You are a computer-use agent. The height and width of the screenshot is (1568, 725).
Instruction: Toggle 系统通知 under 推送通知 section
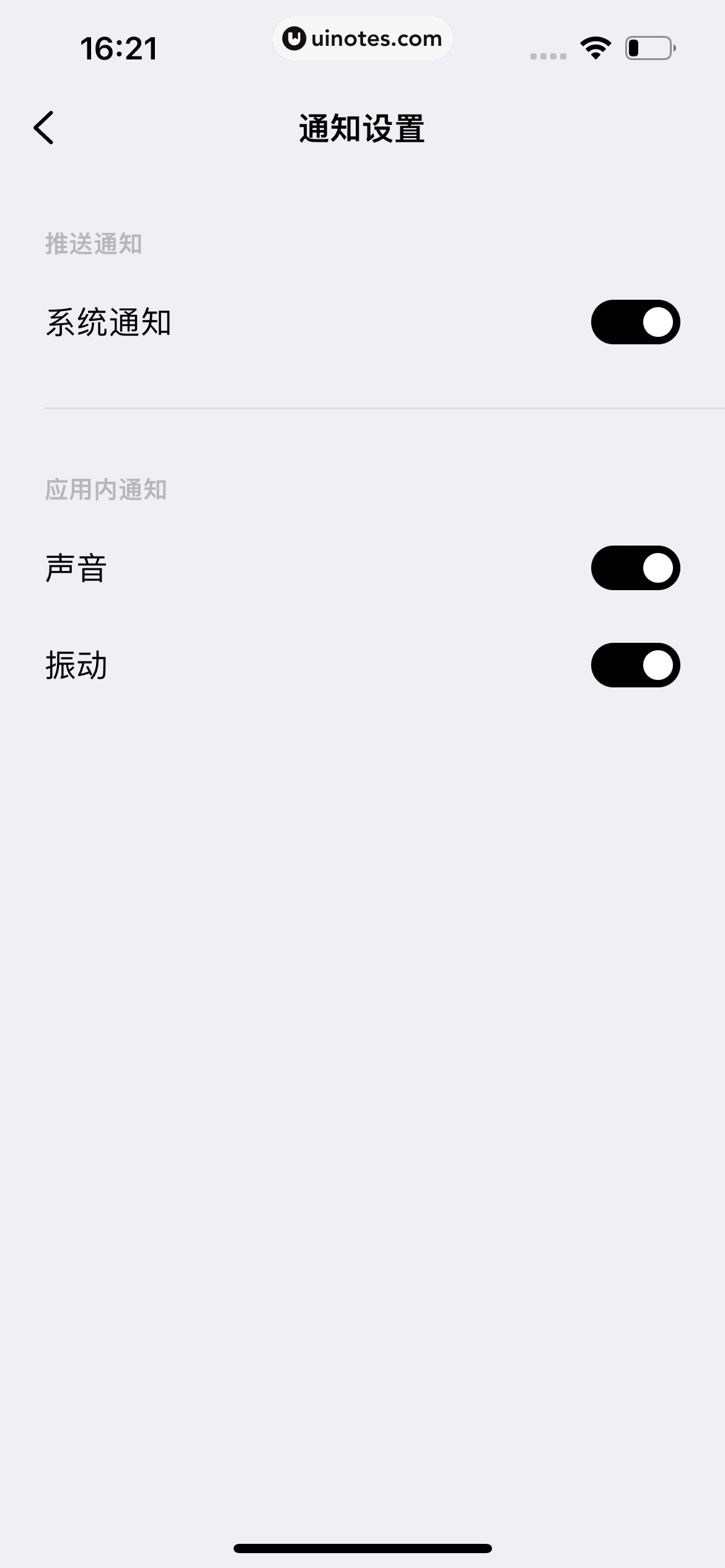[x=635, y=321]
